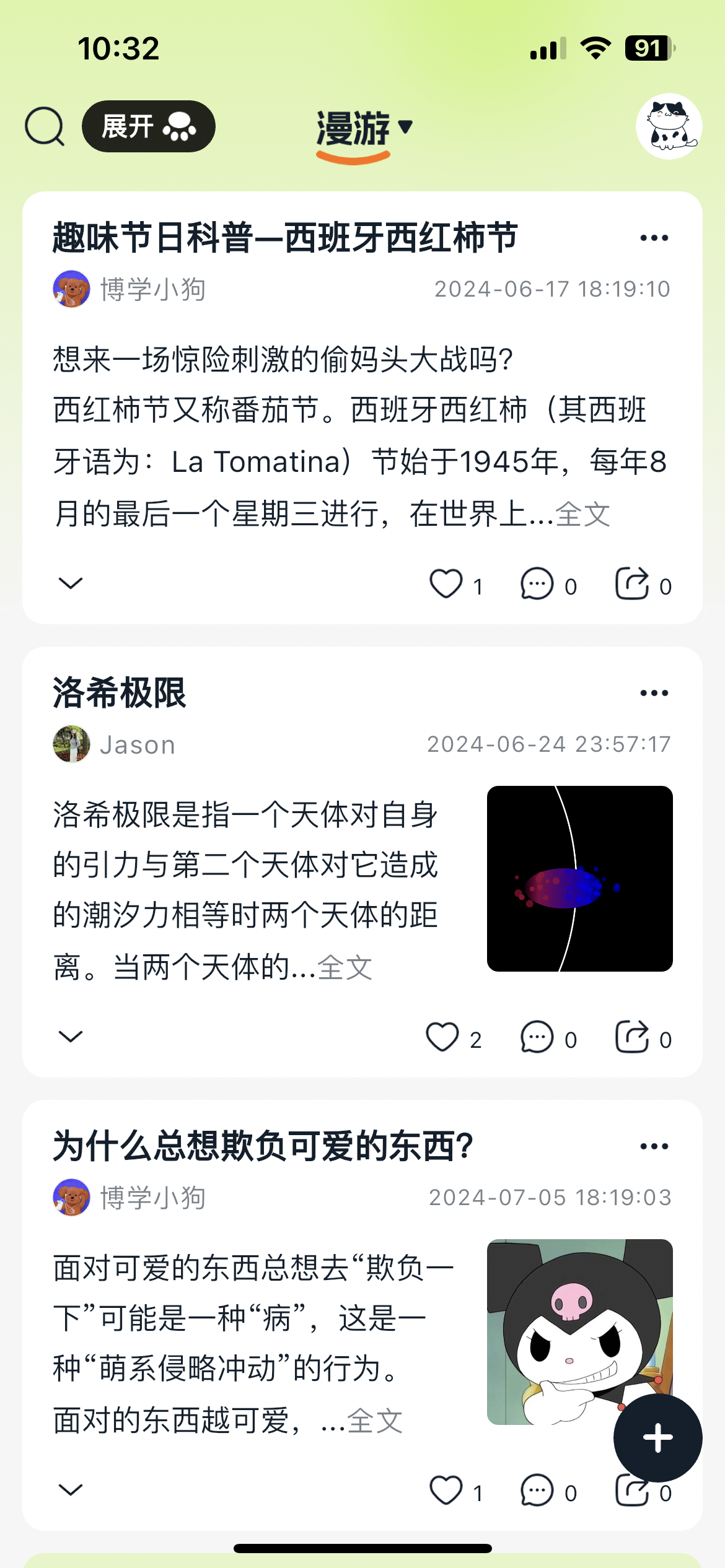Tap the 展开 button
This screenshot has width=725, height=1568.
(x=149, y=126)
